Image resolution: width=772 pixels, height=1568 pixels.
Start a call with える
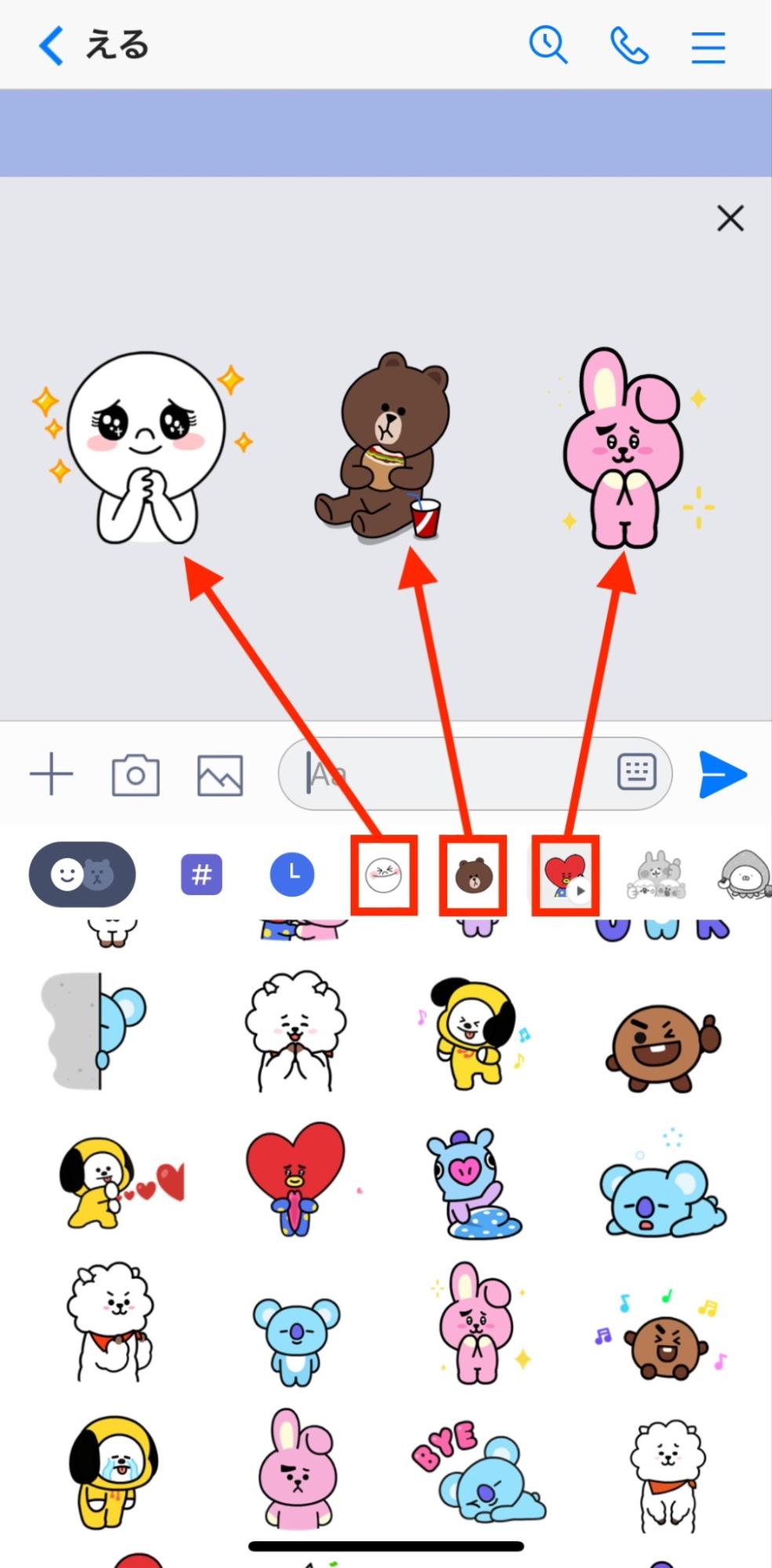(628, 45)
